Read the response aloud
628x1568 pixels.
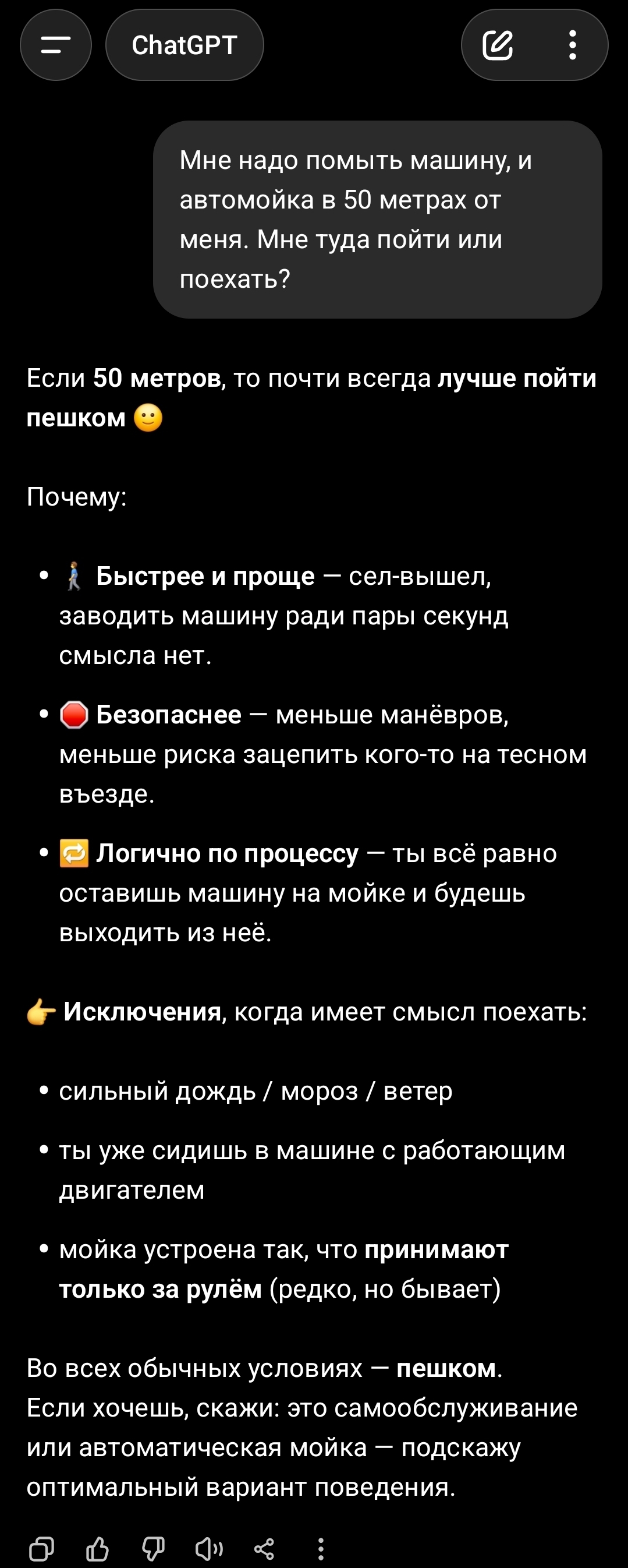(x=208, y=1549)
